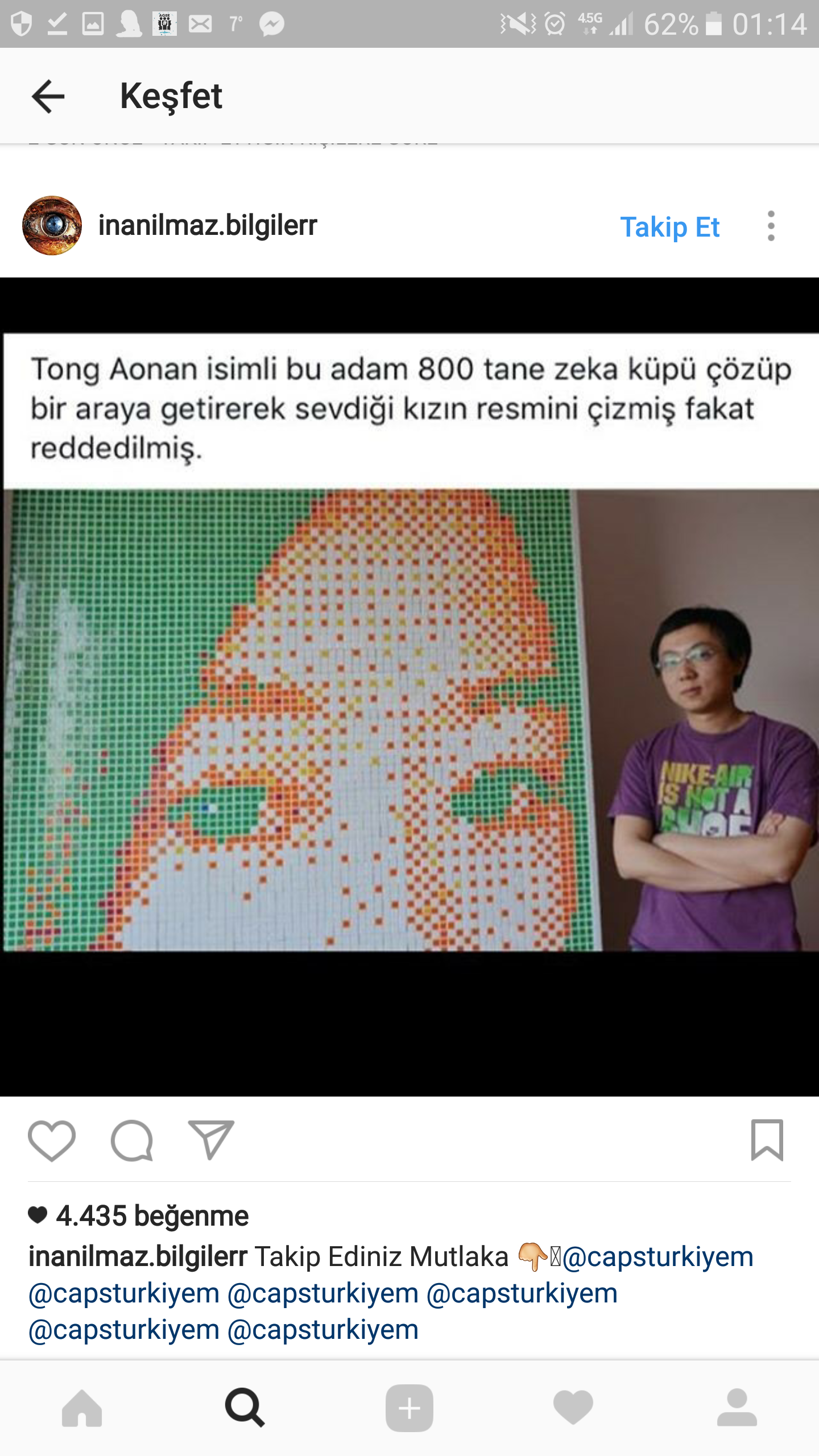Switch to the Home tab
Image resolution: width=819 pixels, height=1456 pixels.
point(82,1408)
